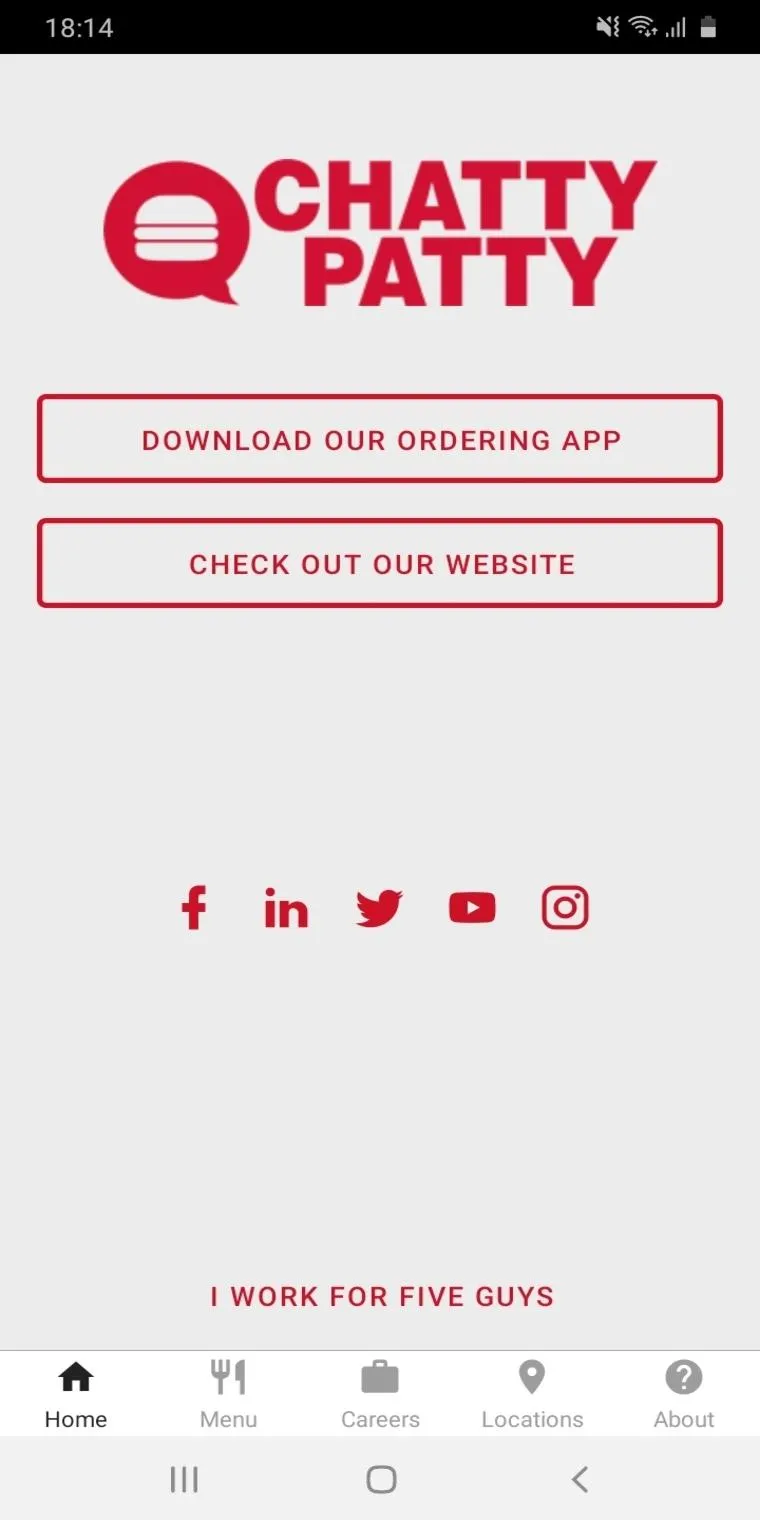
Task: Click Check Out Our Website
Action: click(380, 563)
